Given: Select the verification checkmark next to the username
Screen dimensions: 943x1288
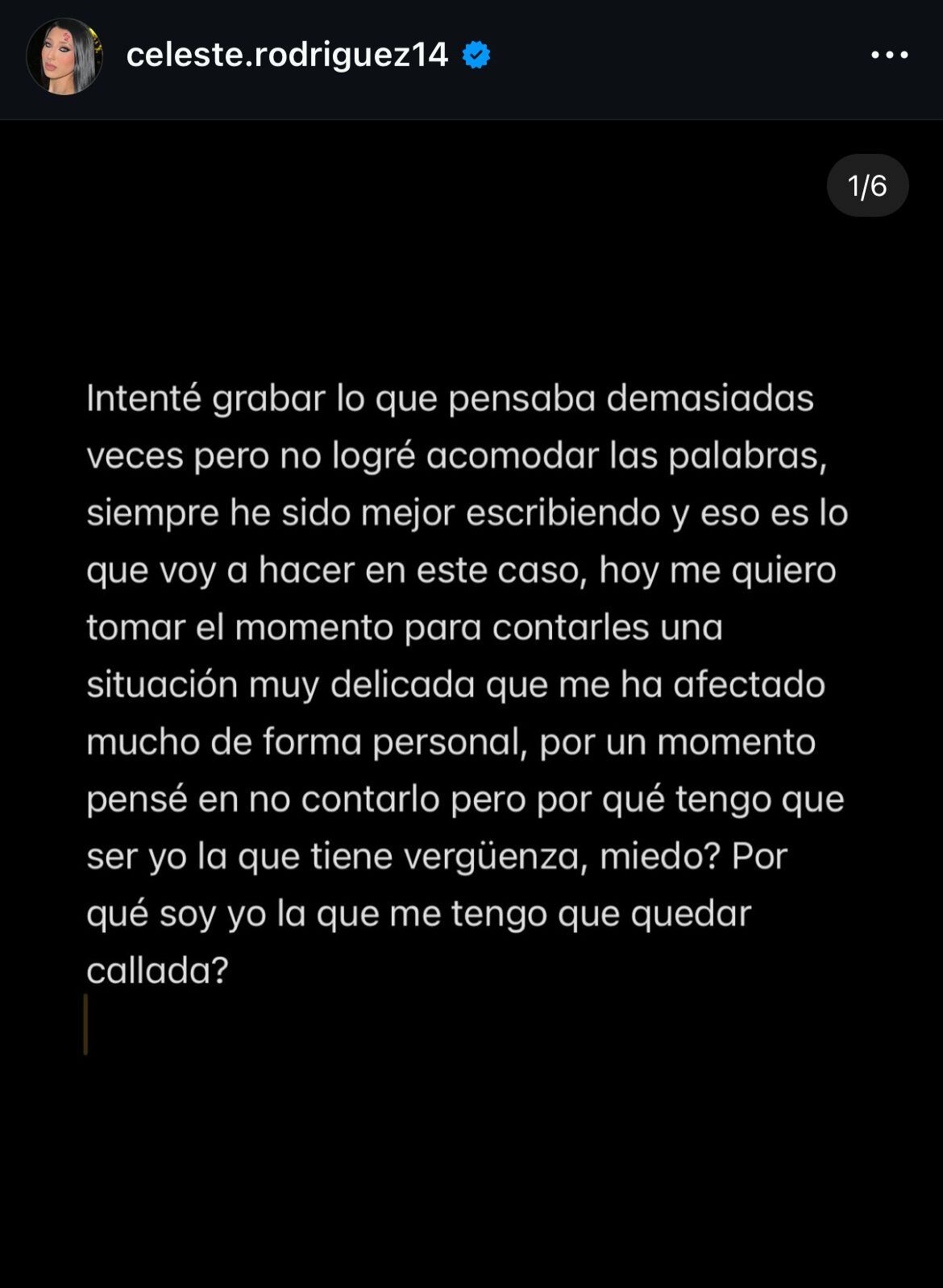Looking at the screenshot, I should click(476, 52).
